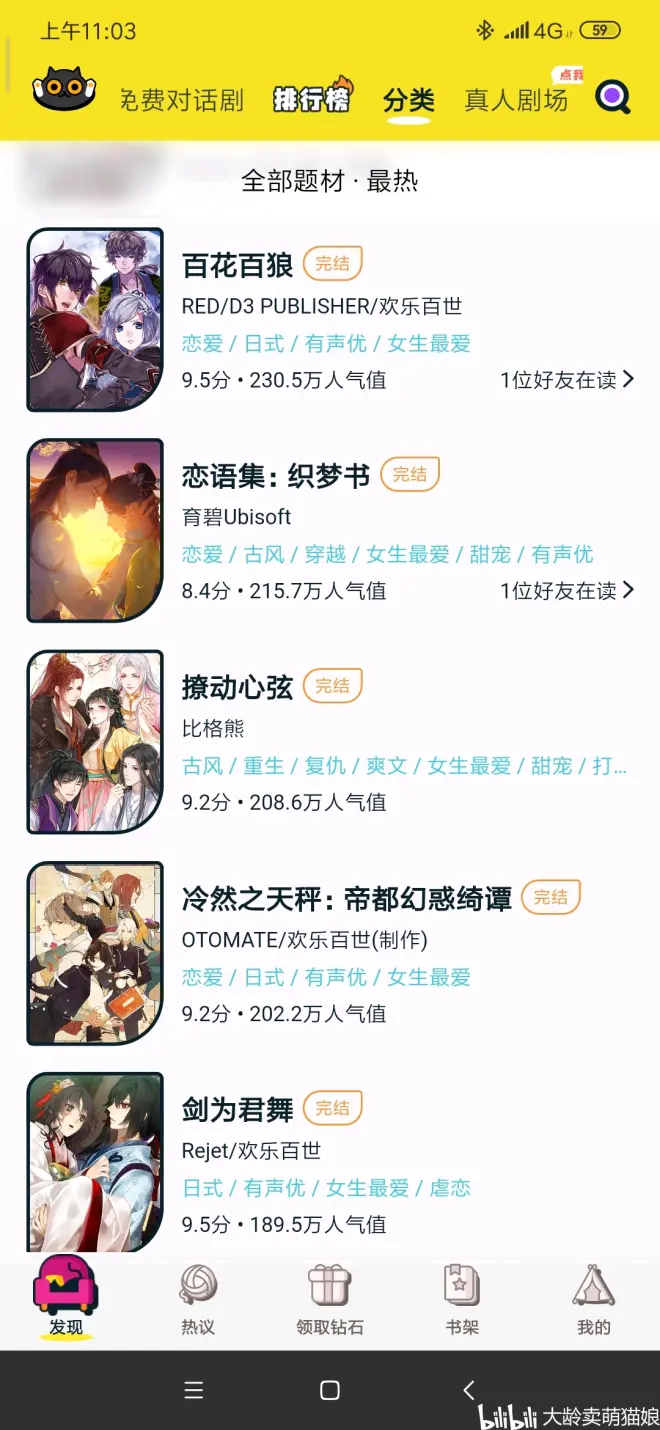Screen dimensions: 660x1430
Task: Switch to the 免费对话剧 tab
Action: (x=181, y=100)
